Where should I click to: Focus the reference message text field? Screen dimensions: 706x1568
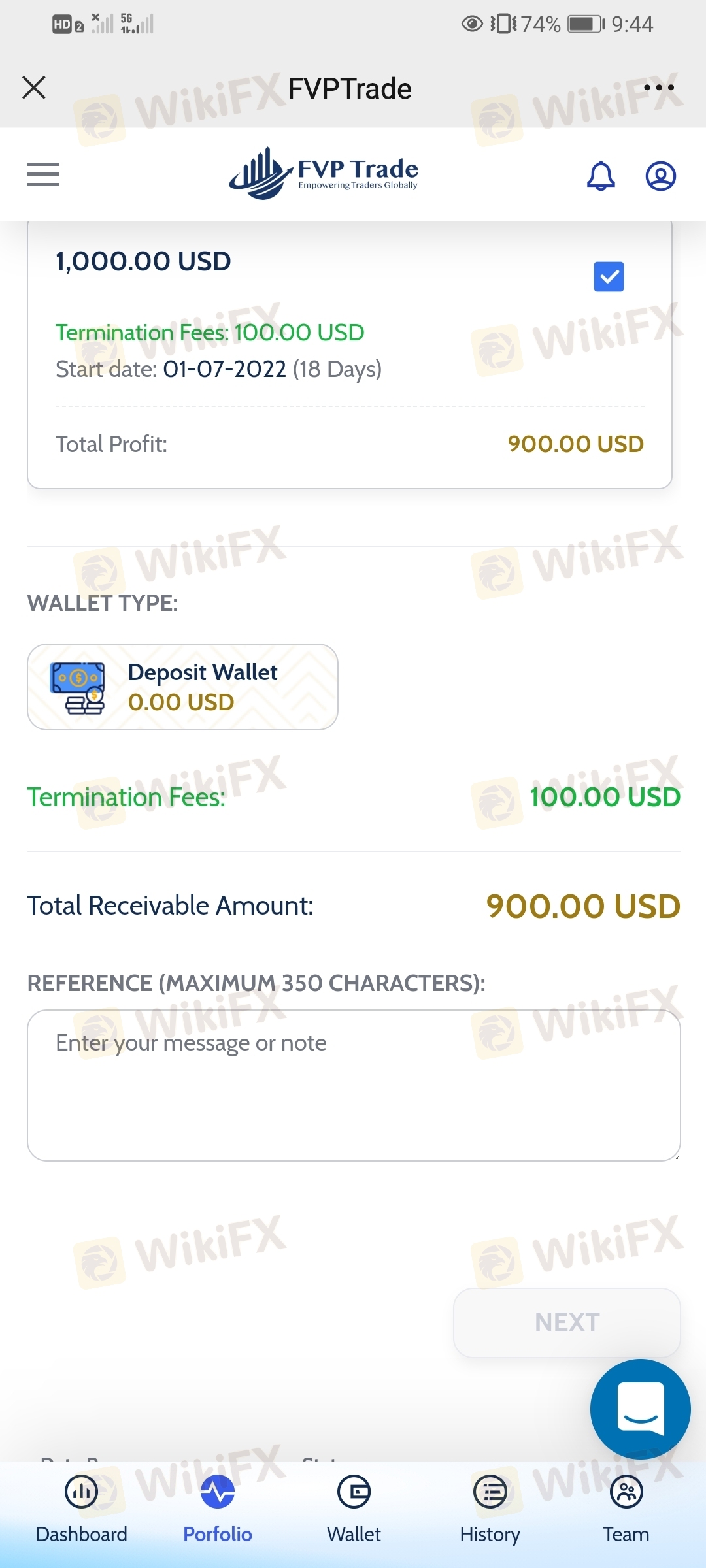click(x=354, y=1085)
